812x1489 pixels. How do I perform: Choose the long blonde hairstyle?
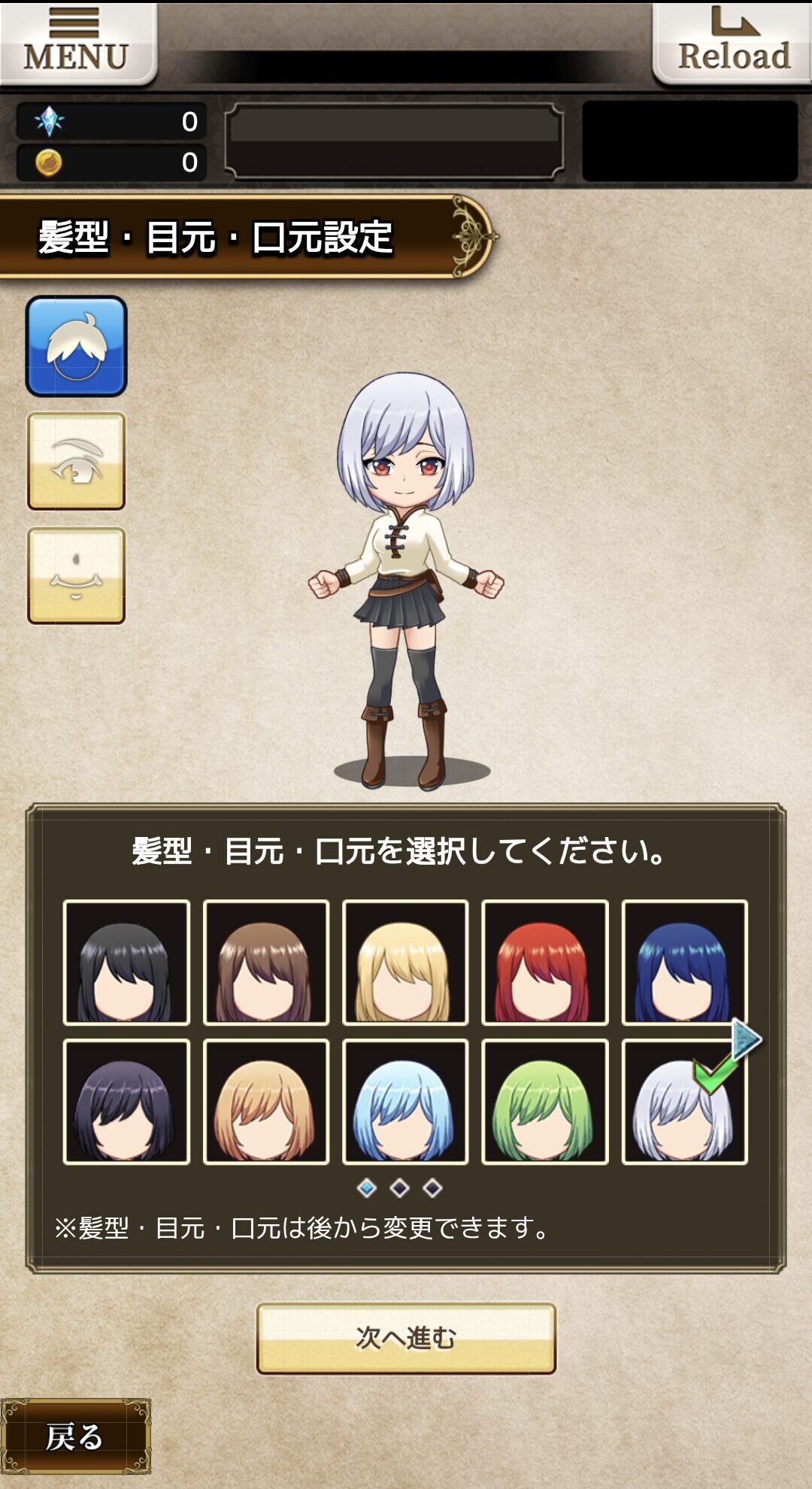point(405,963)
